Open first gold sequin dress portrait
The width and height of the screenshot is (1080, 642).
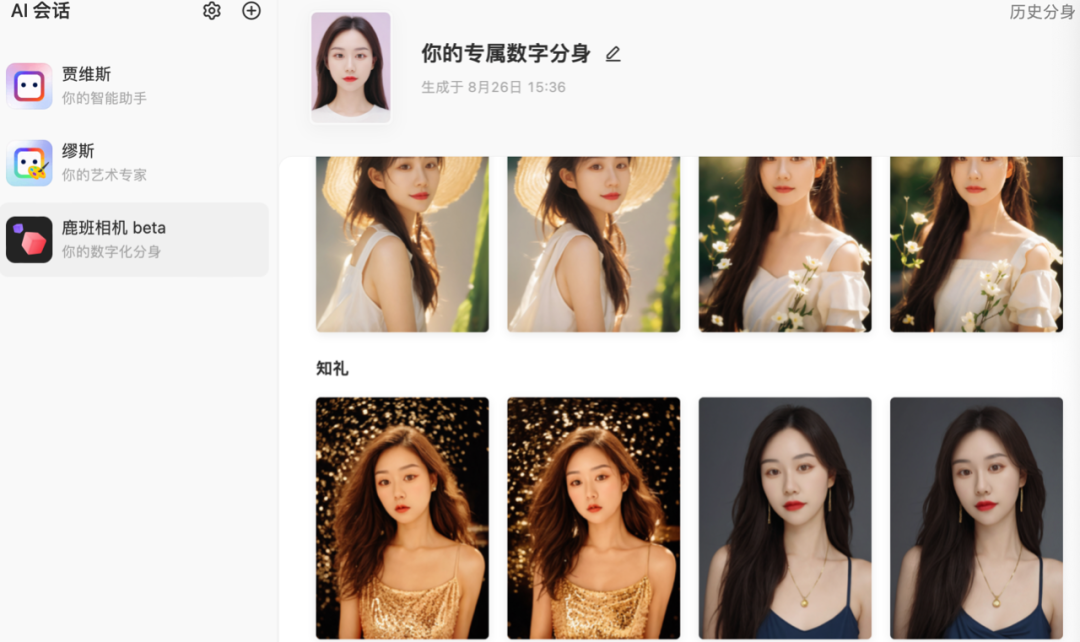click(x=402, y=517)
